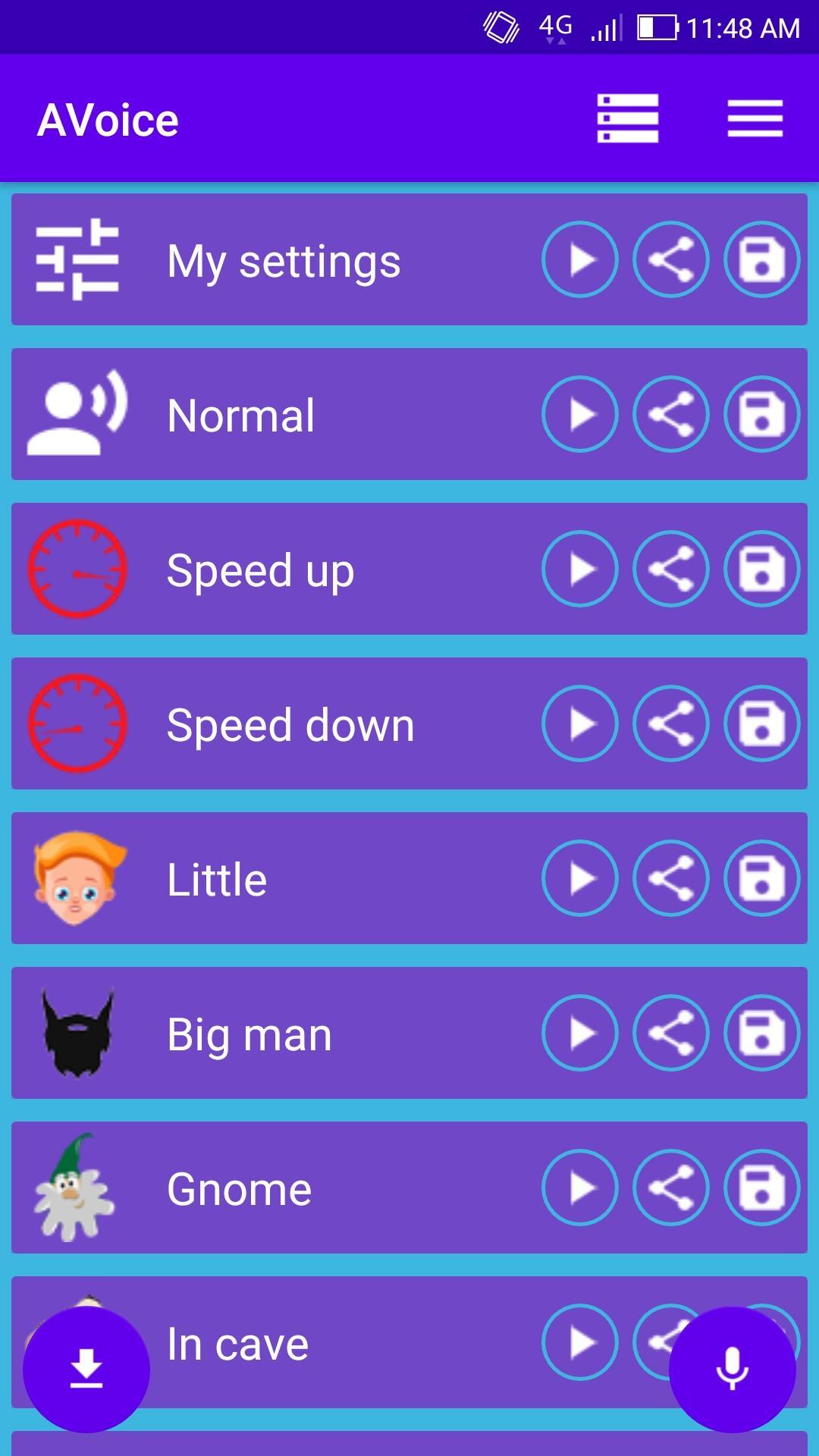
Task: Share the Big man recording
Action: [671, 1033]
